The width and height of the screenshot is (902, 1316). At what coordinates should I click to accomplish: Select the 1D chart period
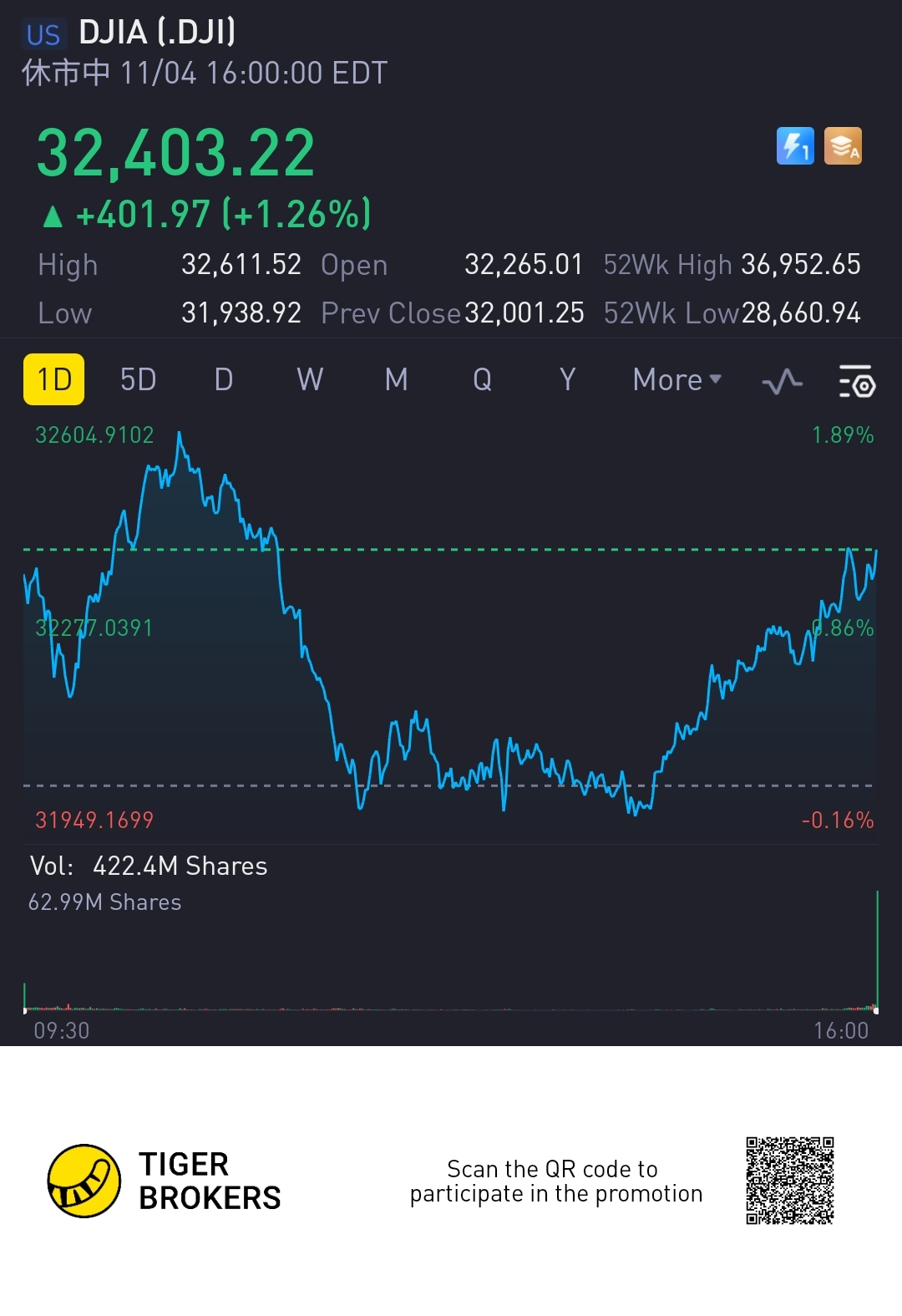pos(53,379)
